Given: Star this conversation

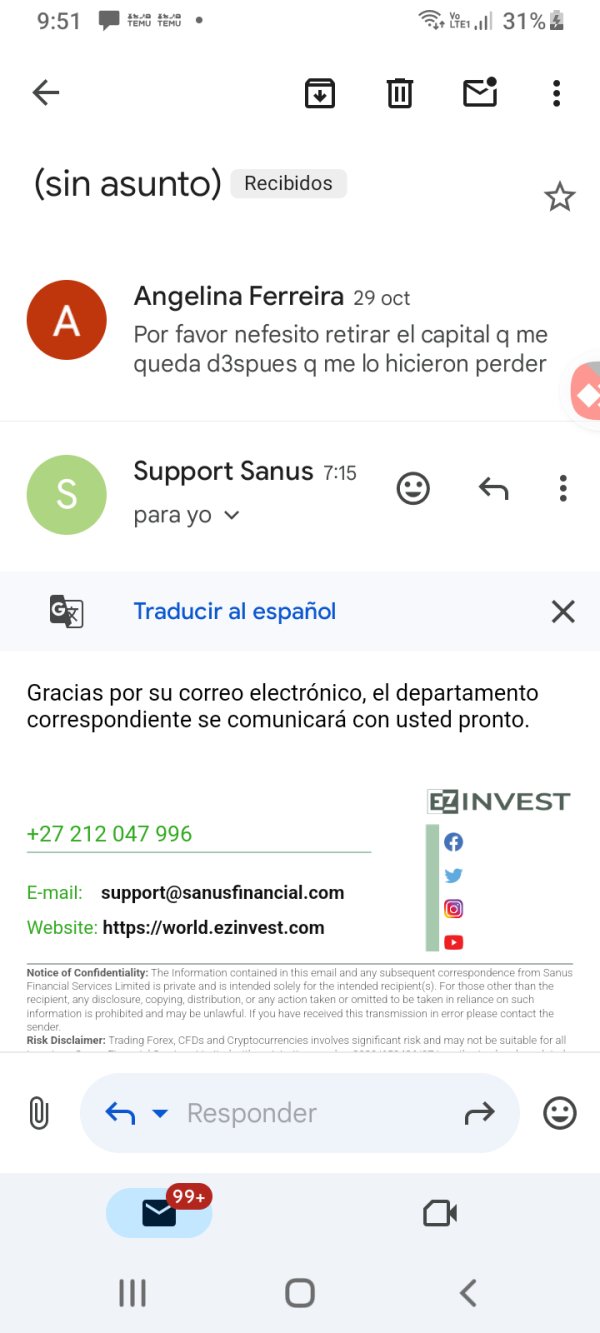Looking at the screenshot, I should click(x=560, y=197).
